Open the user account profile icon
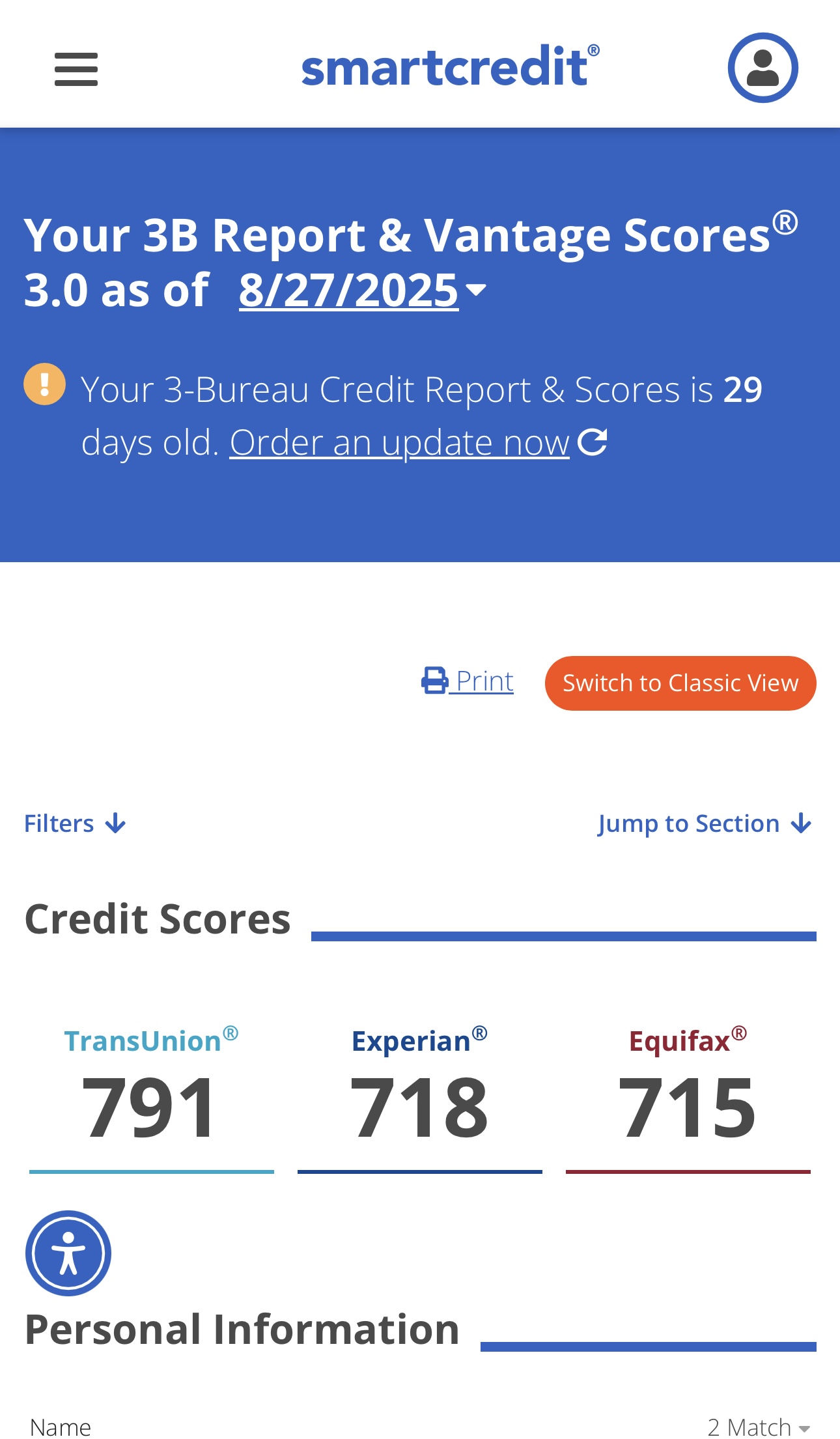The height and width of the screenshot is (1439, 840). [763, 68]
